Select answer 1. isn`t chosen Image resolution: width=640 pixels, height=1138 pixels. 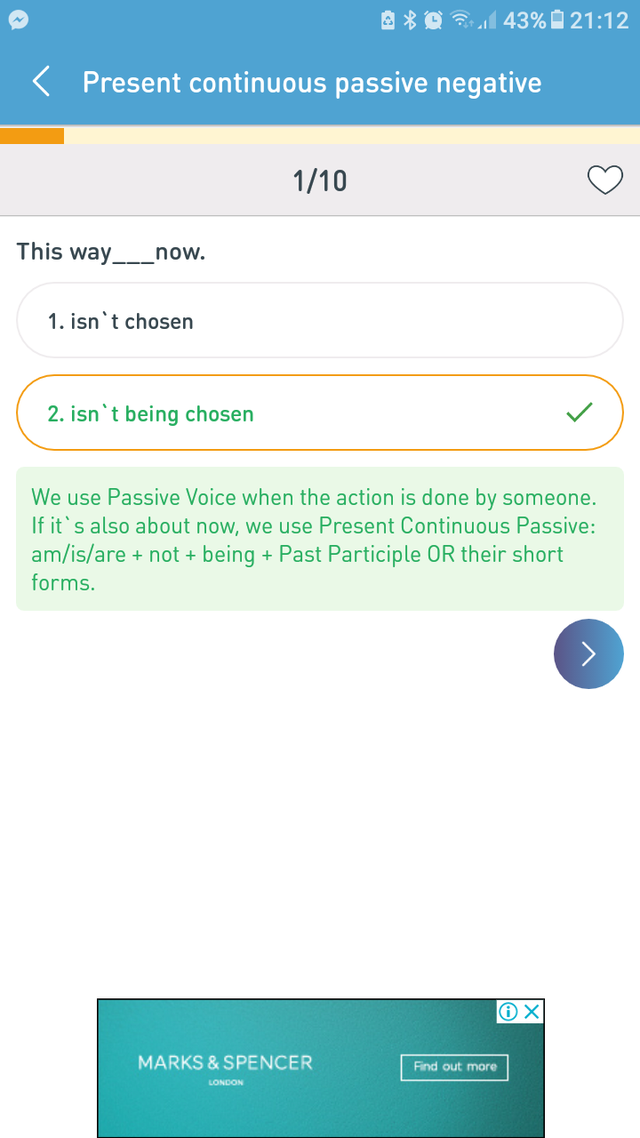[320, 321]
